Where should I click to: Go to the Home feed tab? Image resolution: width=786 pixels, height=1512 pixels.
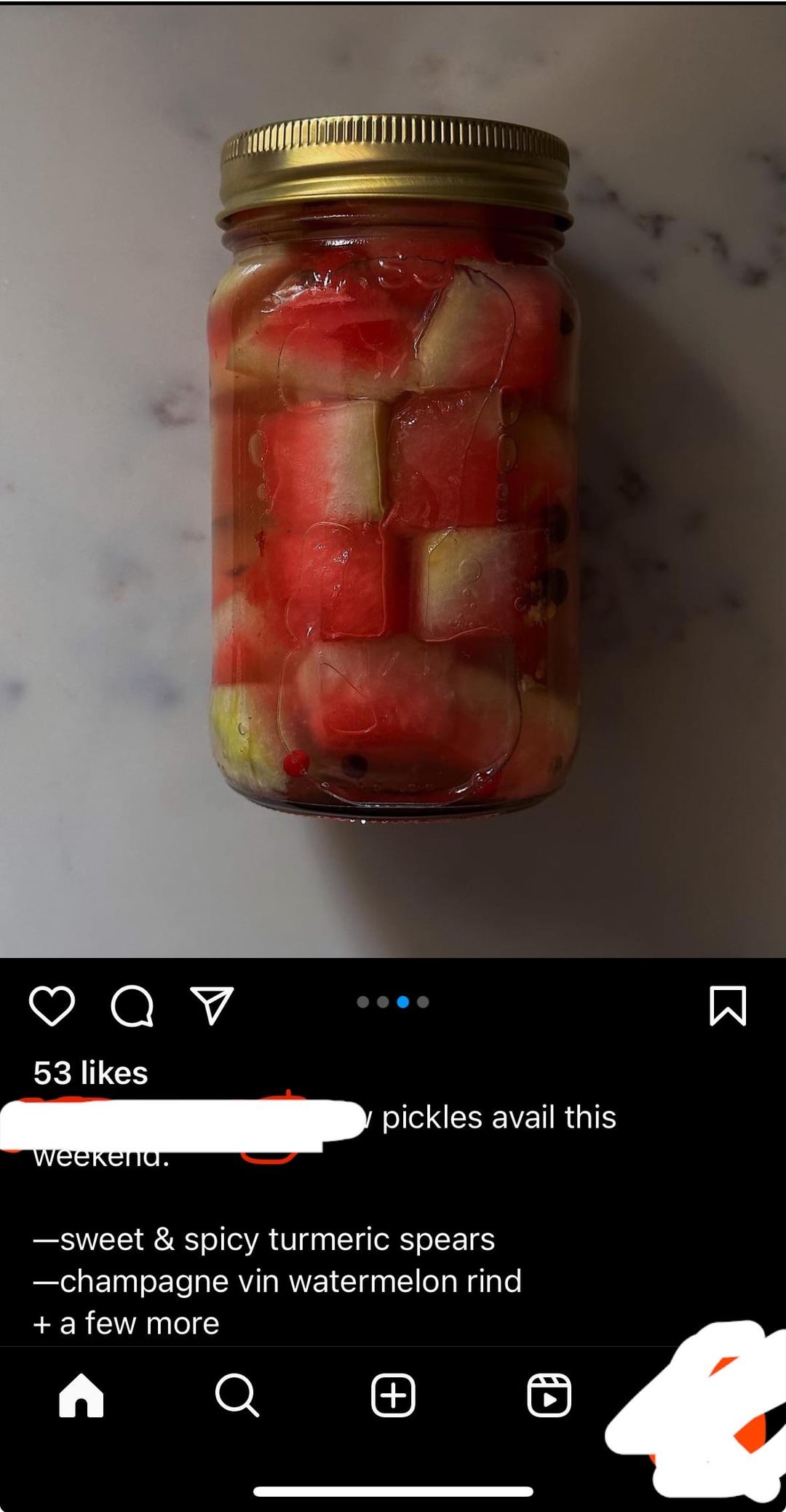[81, 1396]
